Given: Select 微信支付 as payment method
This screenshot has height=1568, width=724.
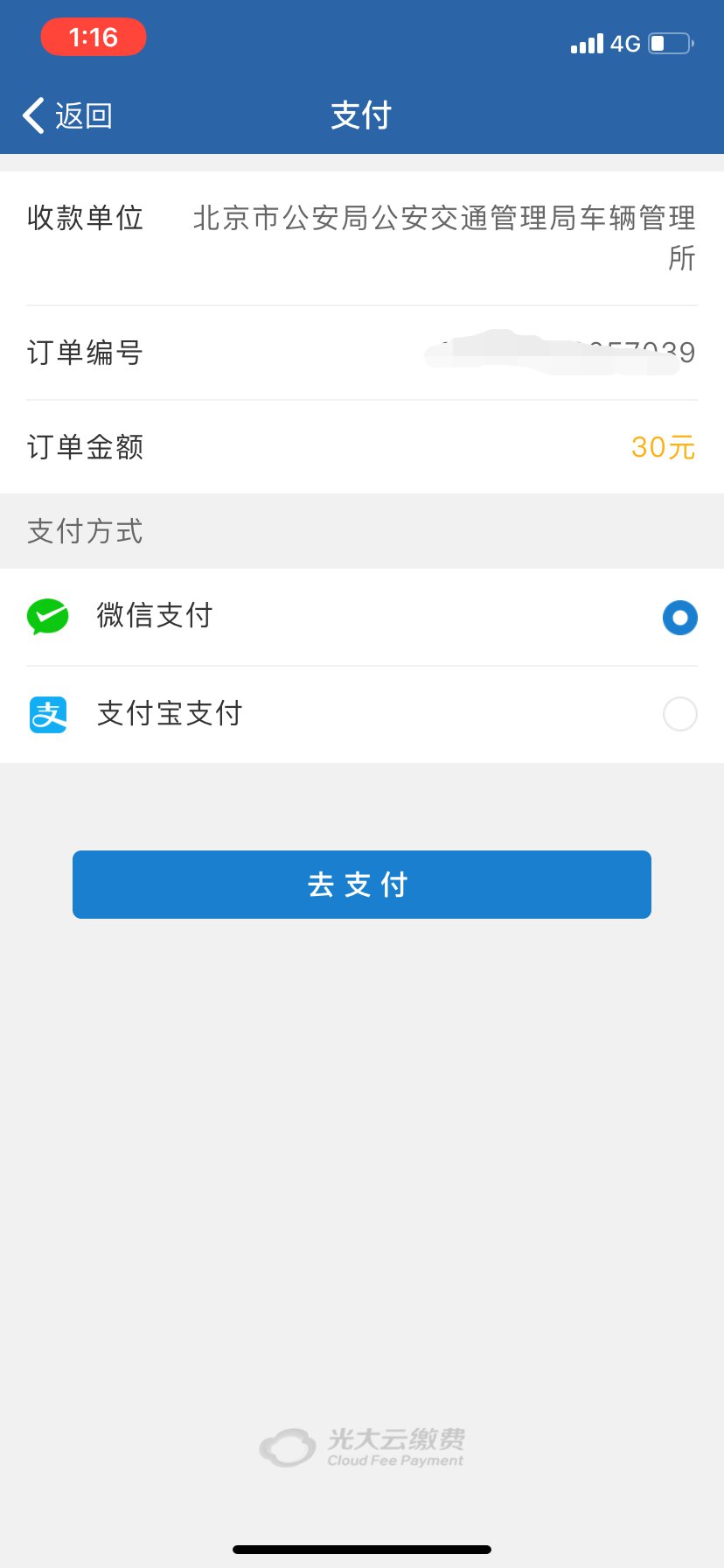Looking at the screenshot, I should pos(679,618).
